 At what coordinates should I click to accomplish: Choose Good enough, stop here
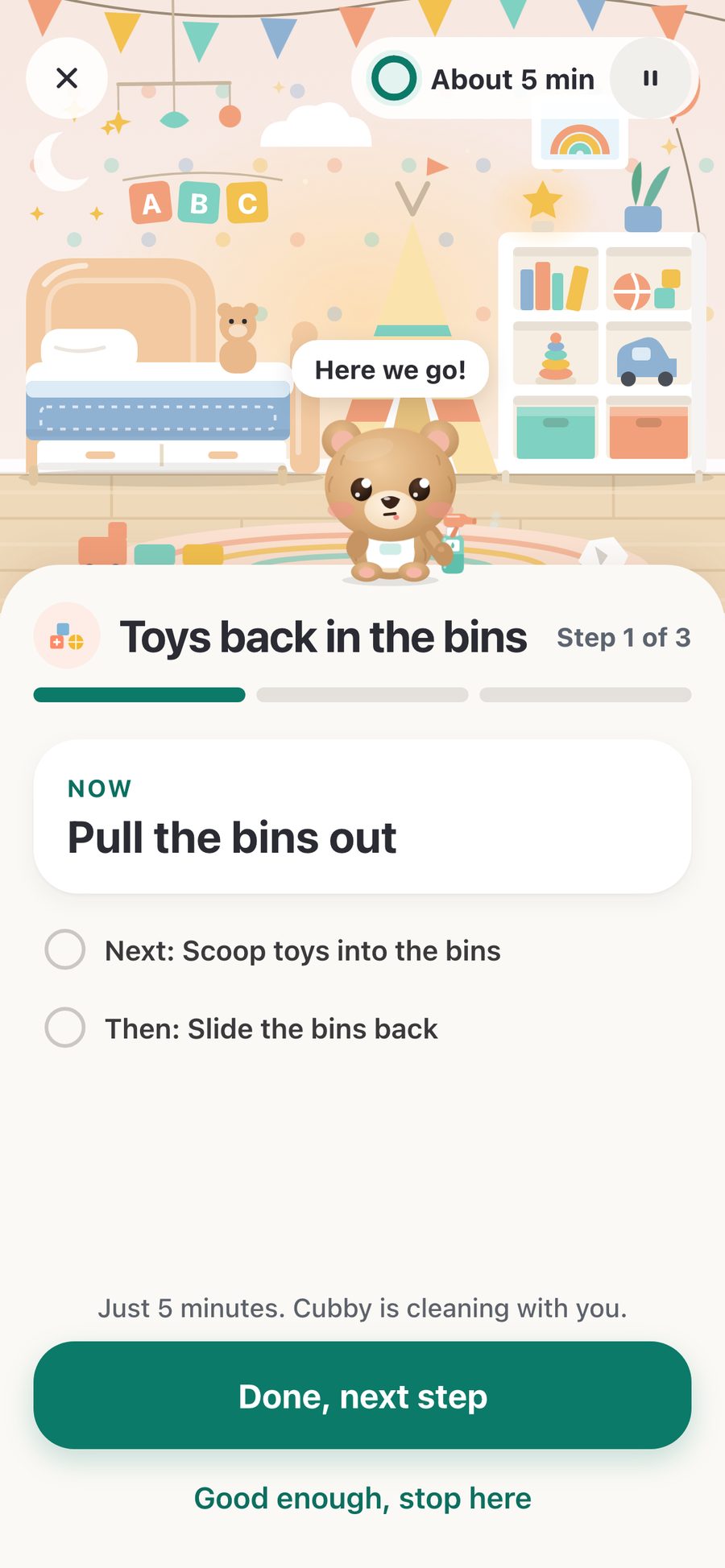point(362,1499)
